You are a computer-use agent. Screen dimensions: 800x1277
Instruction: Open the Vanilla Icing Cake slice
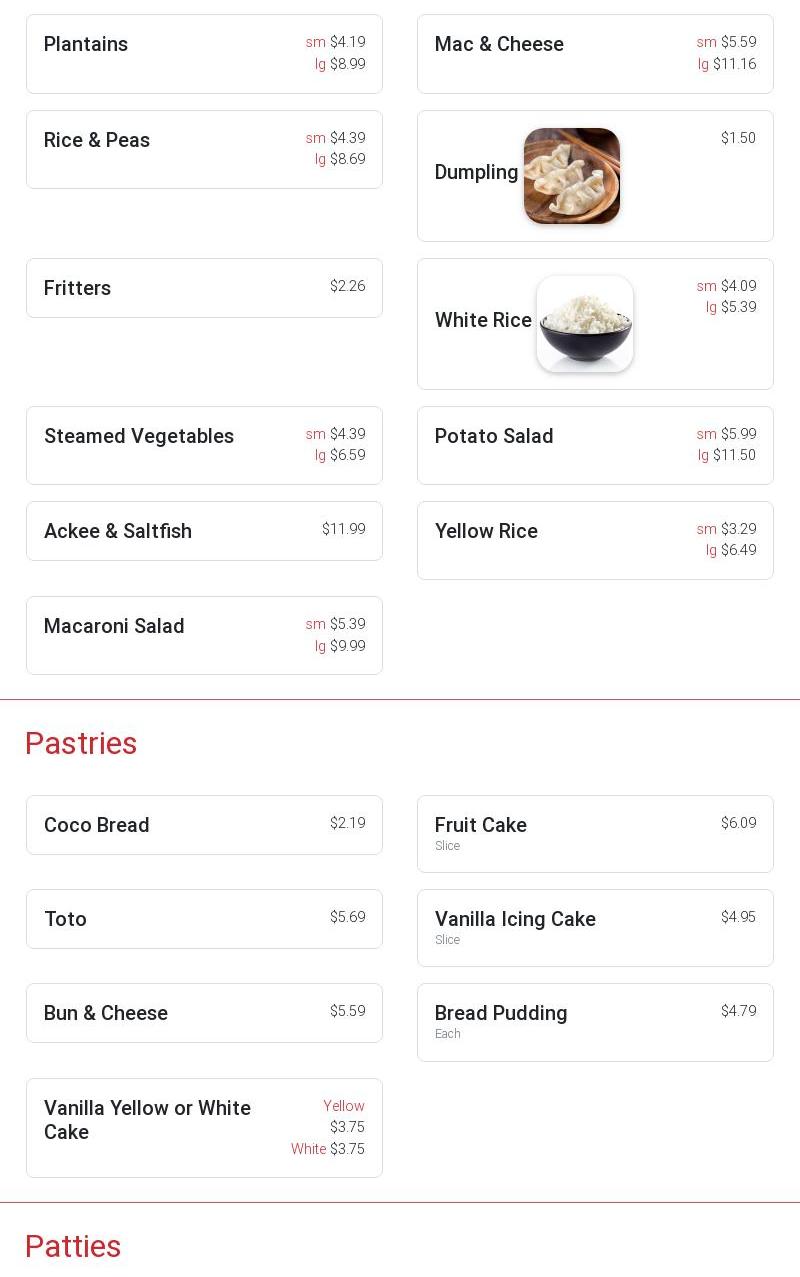595,928
